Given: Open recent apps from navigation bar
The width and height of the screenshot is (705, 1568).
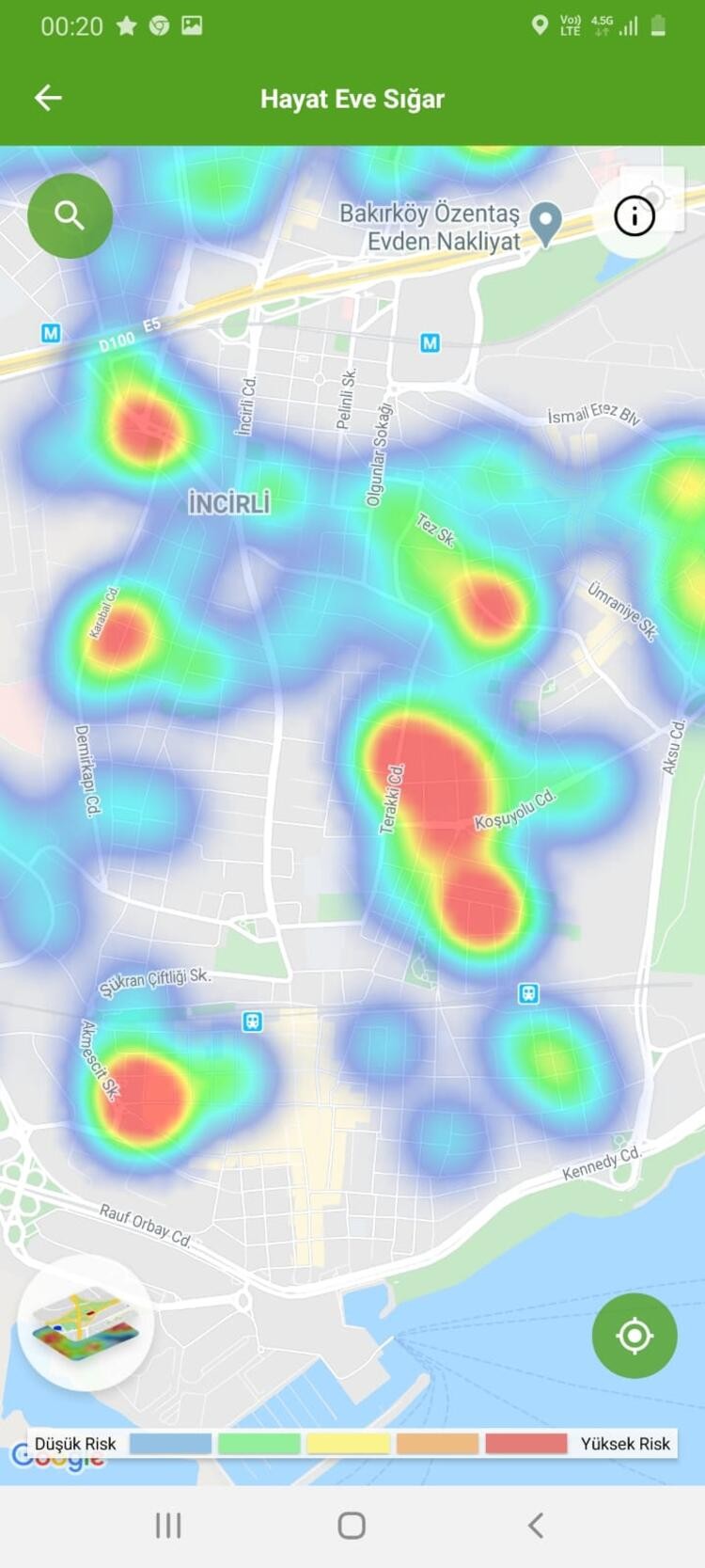Looking at the screenshot, I should tap(168, 1525).
